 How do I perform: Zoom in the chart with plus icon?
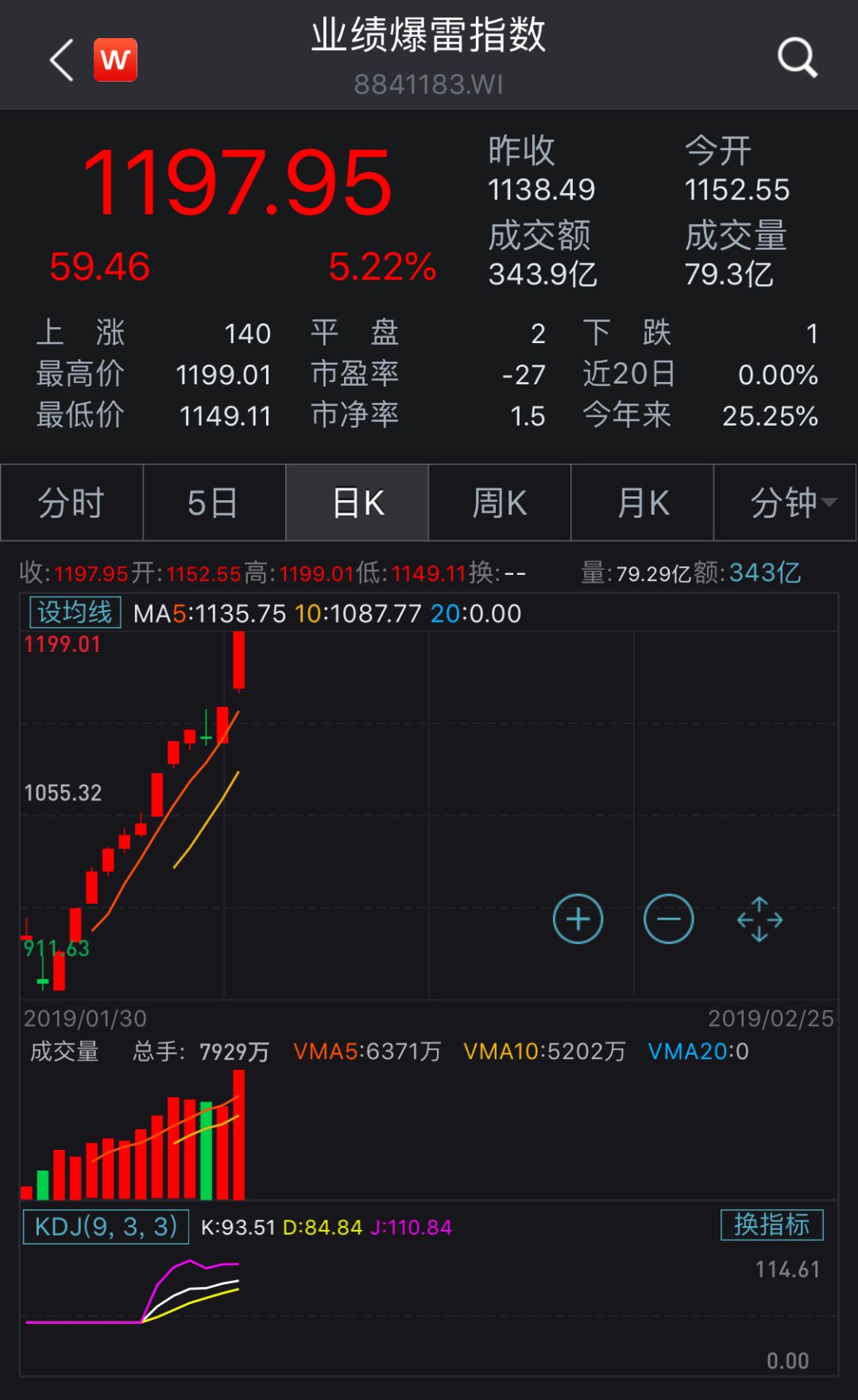(578, 920)
